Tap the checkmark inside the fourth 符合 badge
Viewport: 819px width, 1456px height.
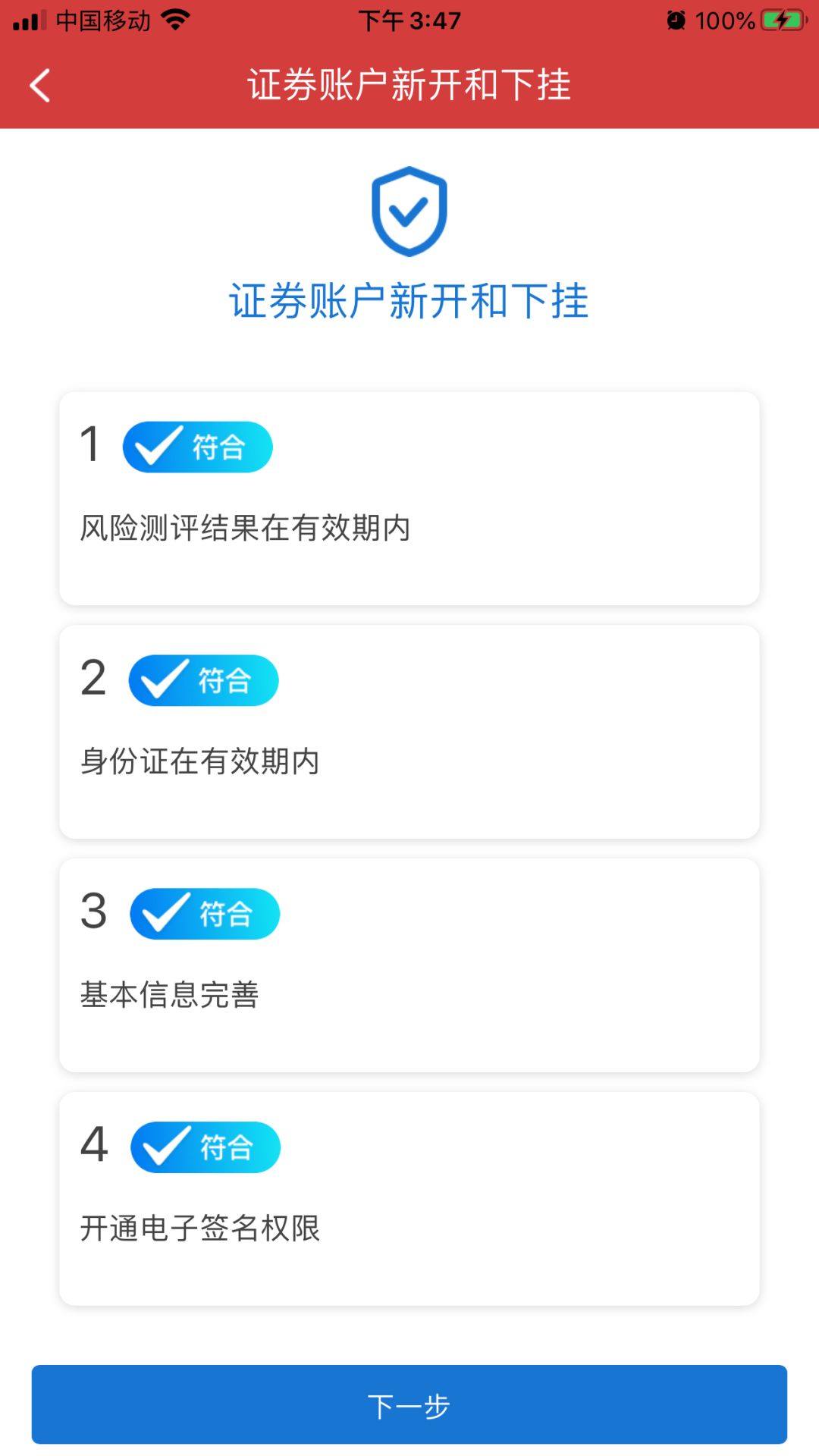(167, 1147)
